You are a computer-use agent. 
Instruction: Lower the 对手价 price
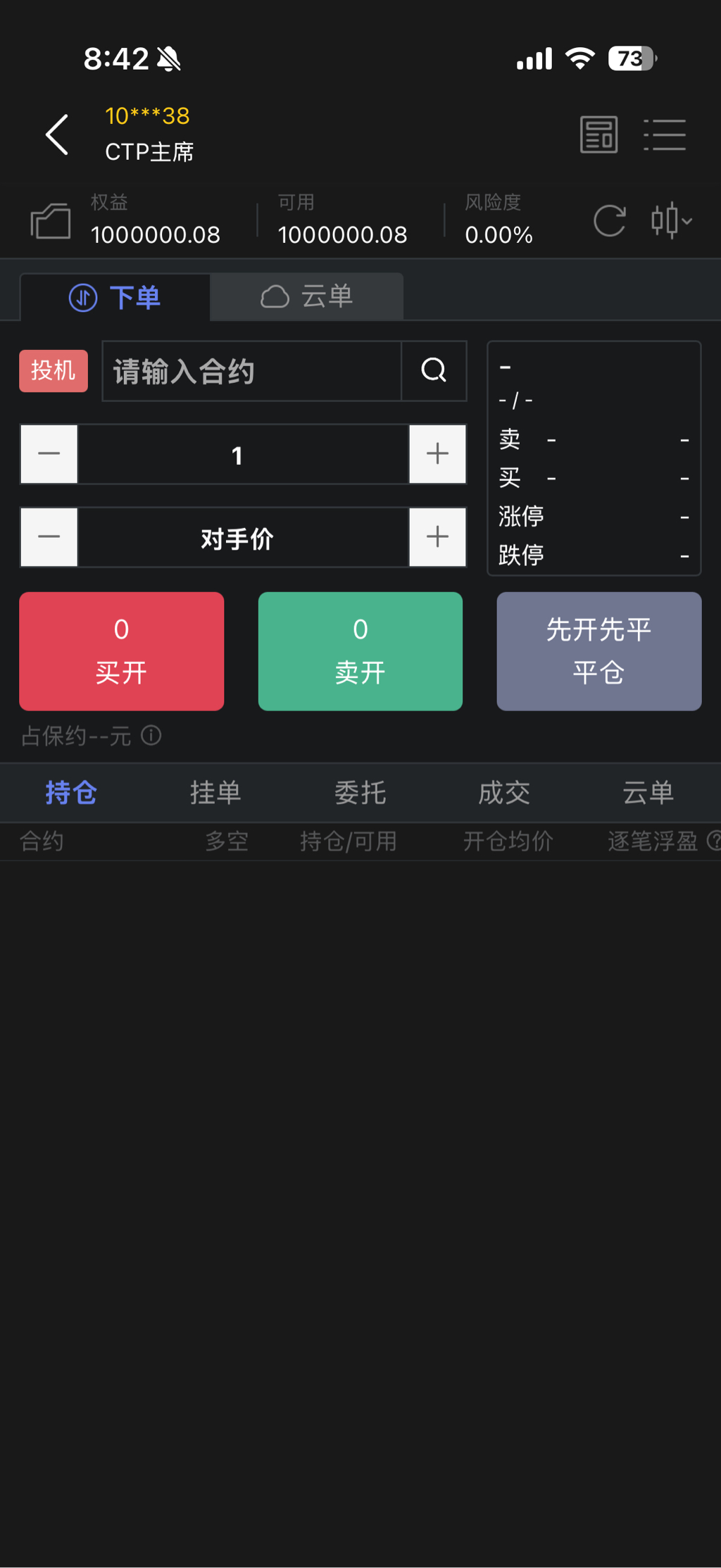pos(49,537)
